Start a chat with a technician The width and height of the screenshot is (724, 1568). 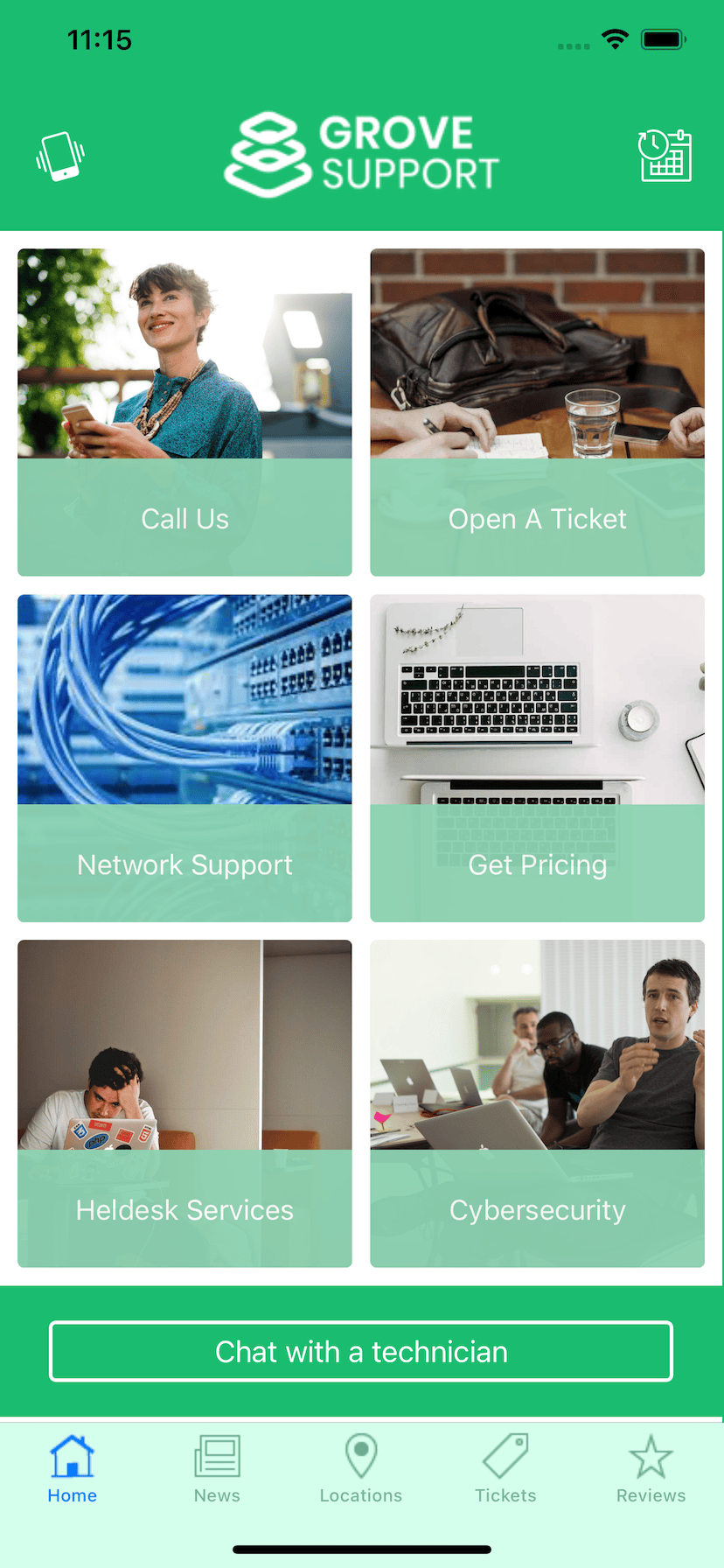pyautogui.click(x=361, y=1351)
